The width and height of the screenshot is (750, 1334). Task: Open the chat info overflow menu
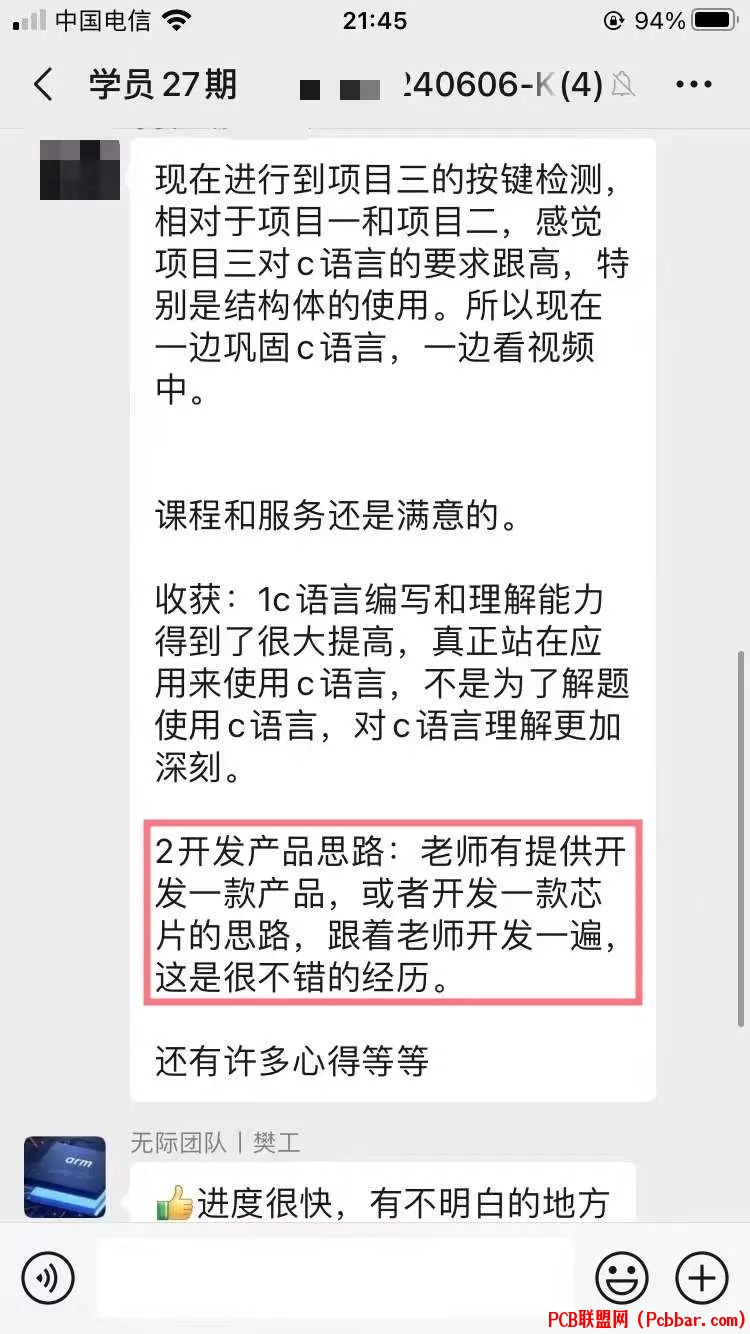(694, 85)
